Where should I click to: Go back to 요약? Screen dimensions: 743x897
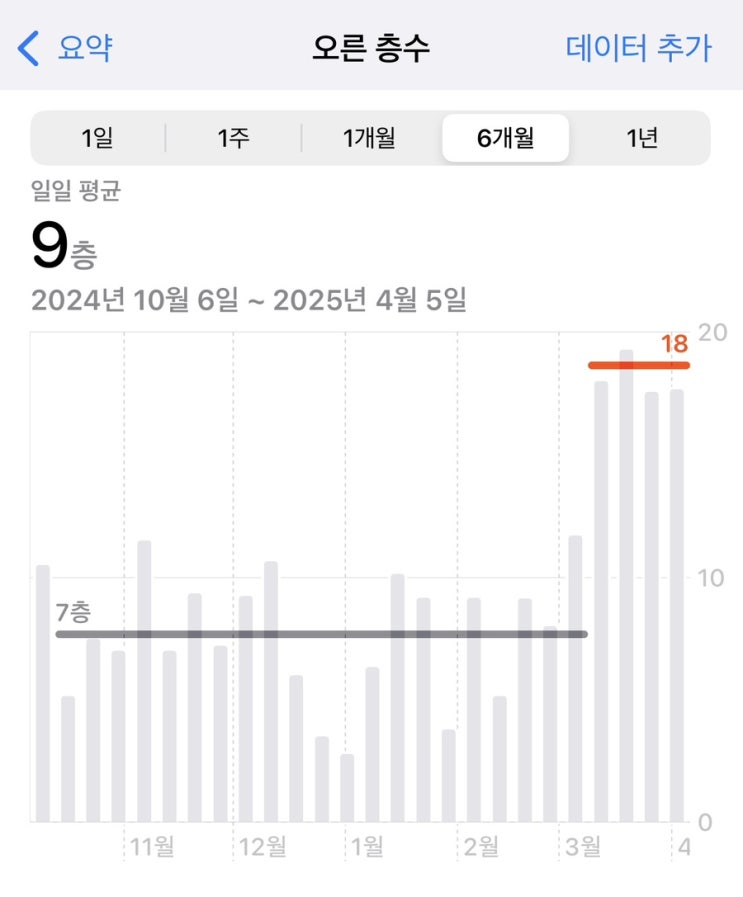click(65, 47)
